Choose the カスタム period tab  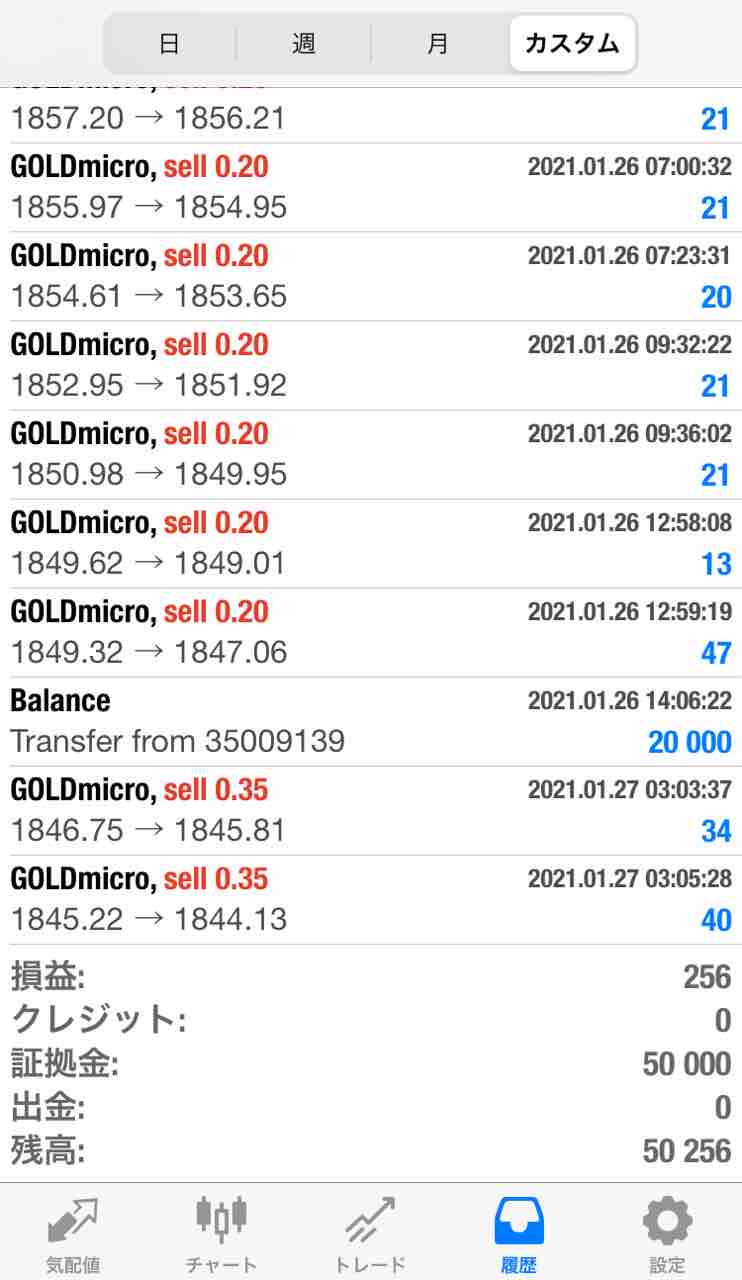tap(572, 44)
